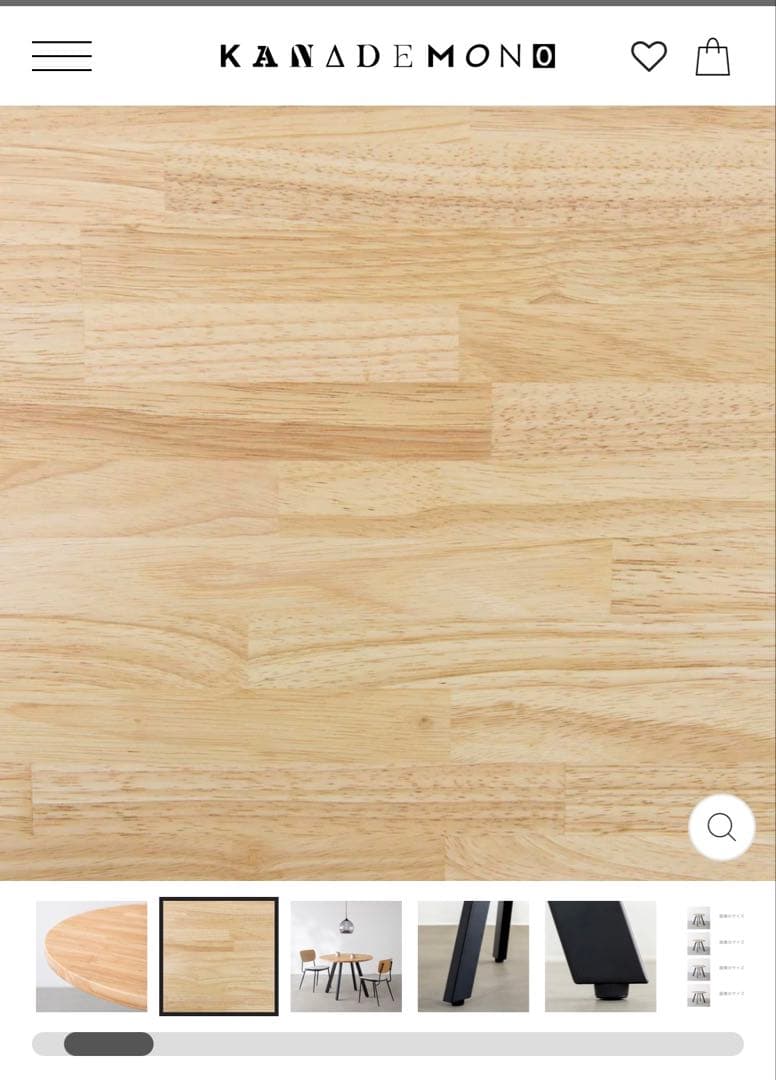Open the hamburger menu
This screenshot has height=1080, width=776.
[x=62, y=56]
